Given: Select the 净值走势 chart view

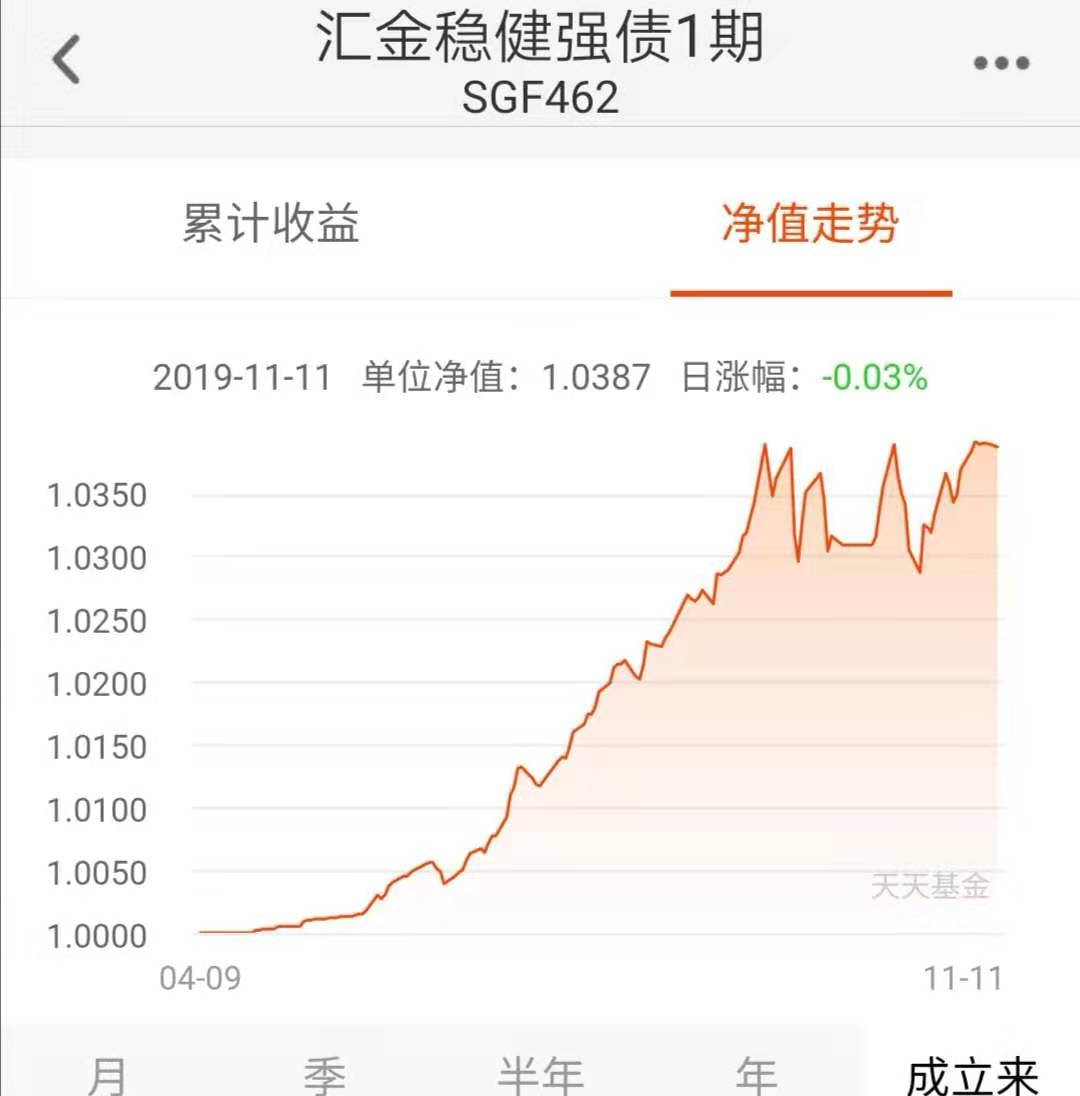Looking at the screenshot, I should [810, 226].
